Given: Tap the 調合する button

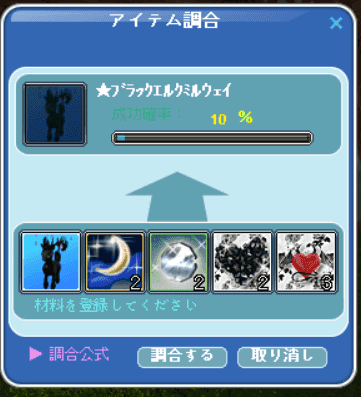Looking at the screenshot, I should (182, 357).
